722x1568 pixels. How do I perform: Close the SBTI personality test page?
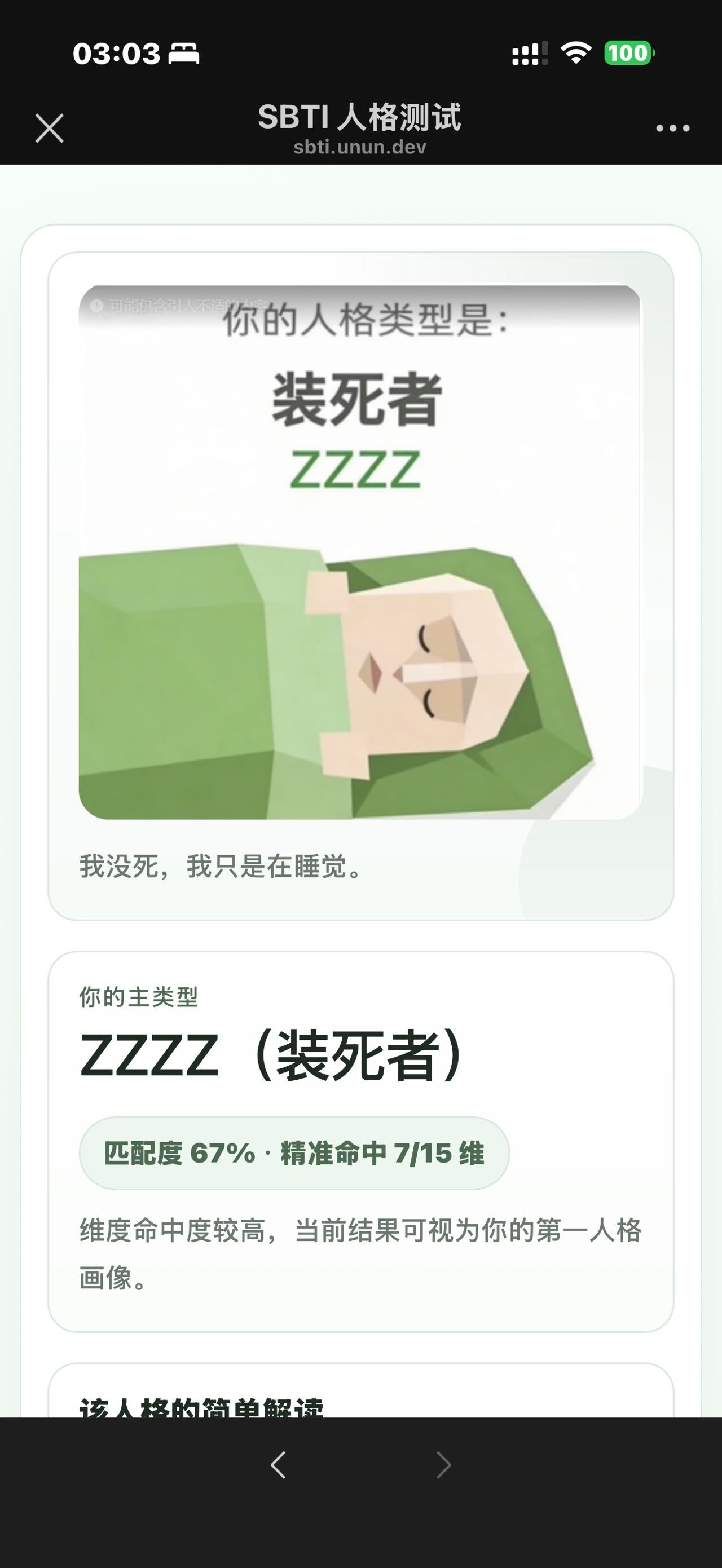tap(49, 129)
